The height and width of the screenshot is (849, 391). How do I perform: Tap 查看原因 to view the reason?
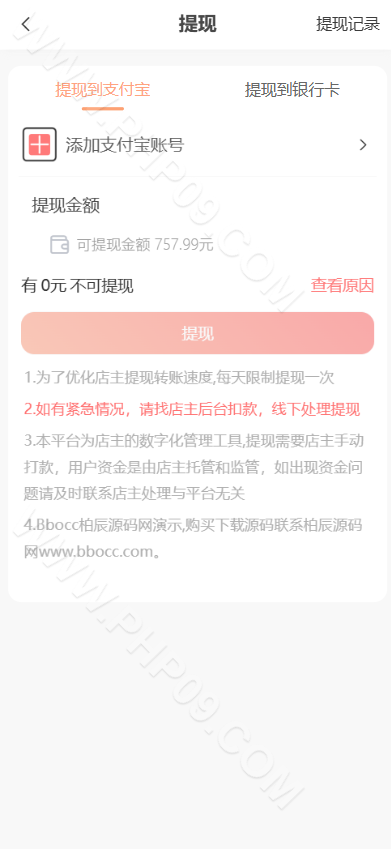coord(342,286)
